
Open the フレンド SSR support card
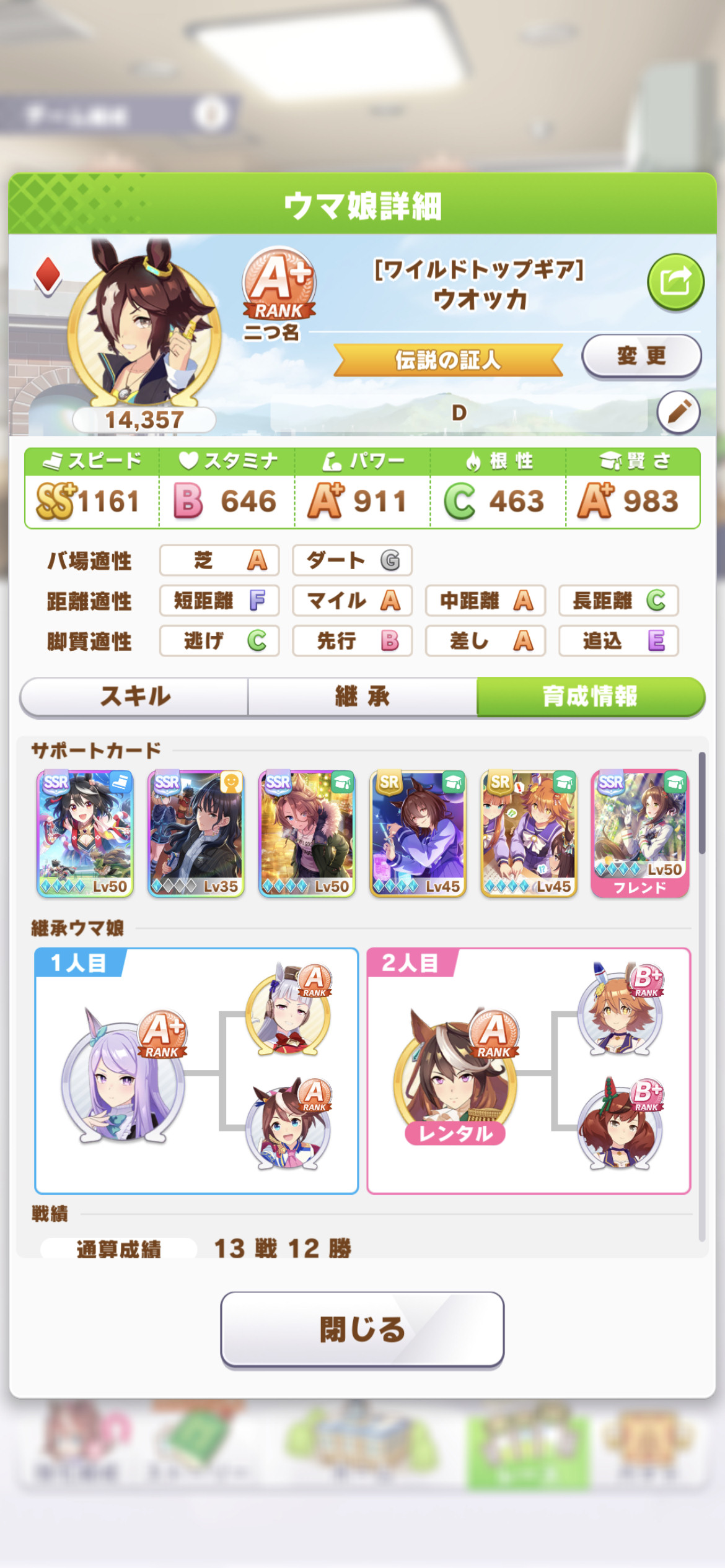[x=640, y=834]
